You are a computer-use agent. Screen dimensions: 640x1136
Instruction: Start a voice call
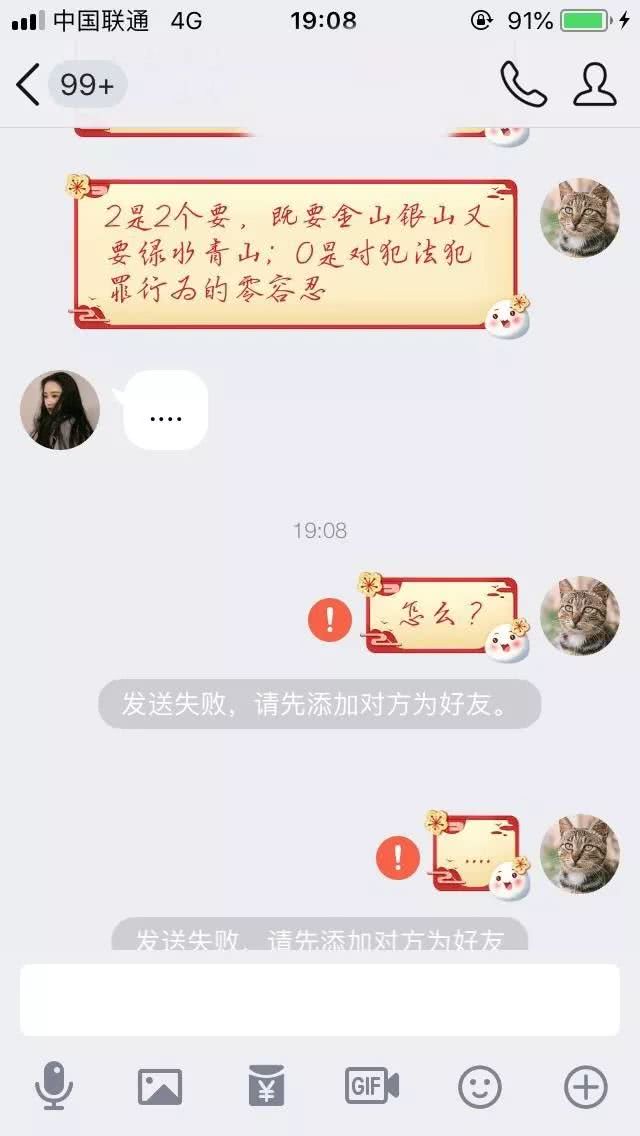523,85
